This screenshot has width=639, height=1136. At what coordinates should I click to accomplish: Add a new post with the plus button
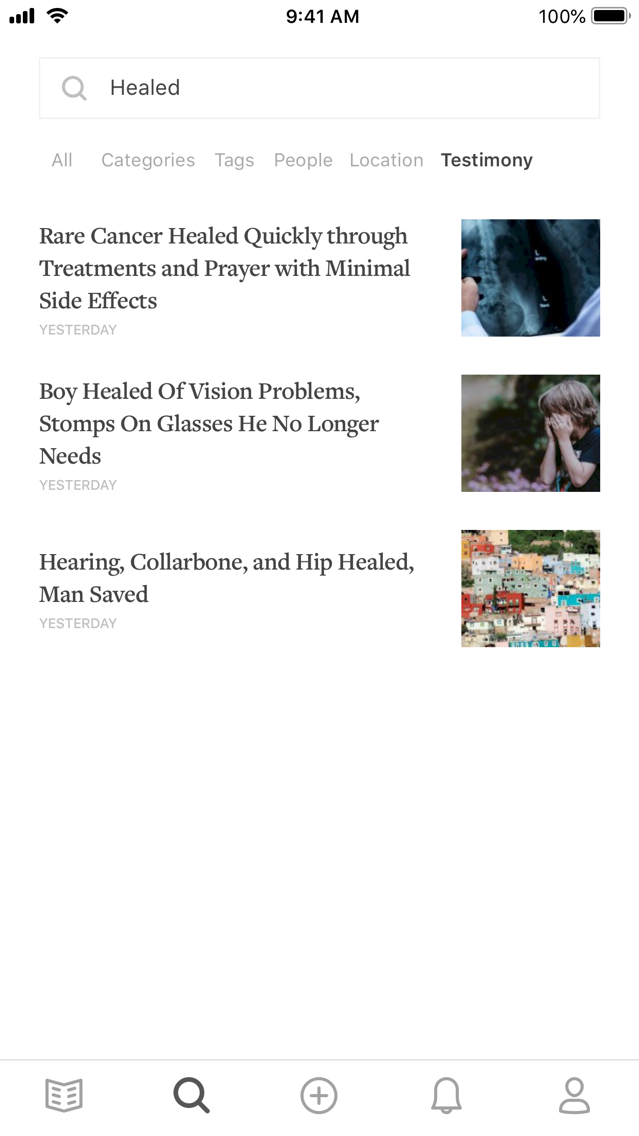319,1095
